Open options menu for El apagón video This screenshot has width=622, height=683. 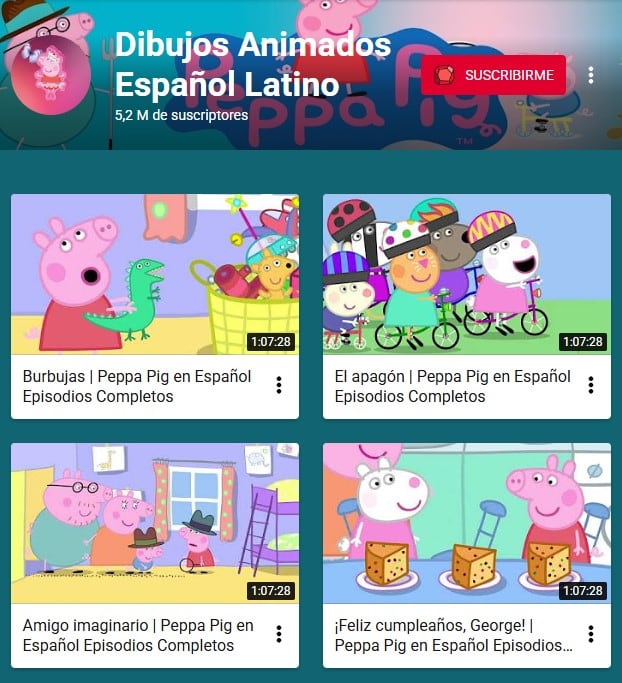(x=591, y=385)
